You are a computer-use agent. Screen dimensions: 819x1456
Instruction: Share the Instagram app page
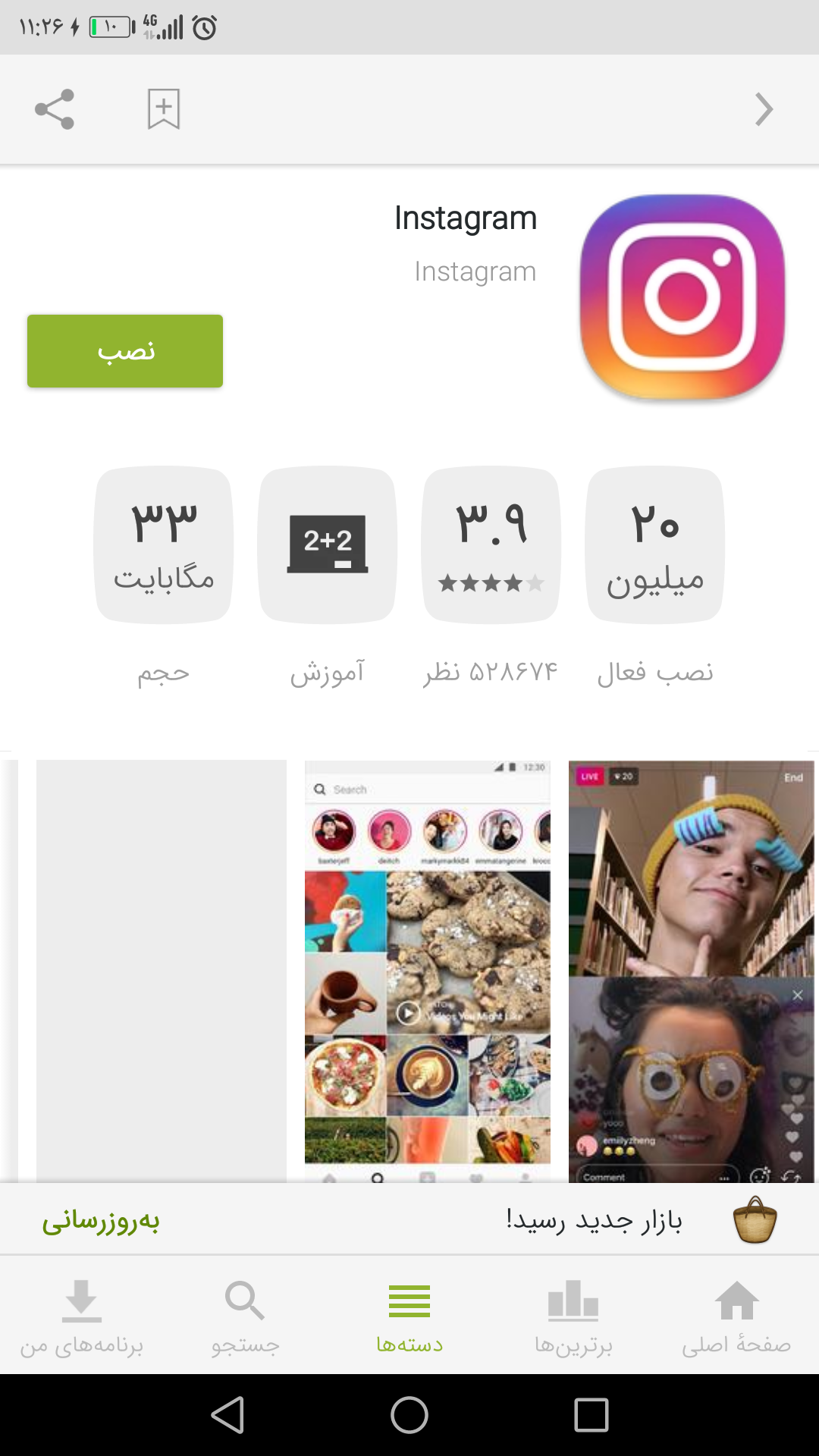(x=55, y=109)
